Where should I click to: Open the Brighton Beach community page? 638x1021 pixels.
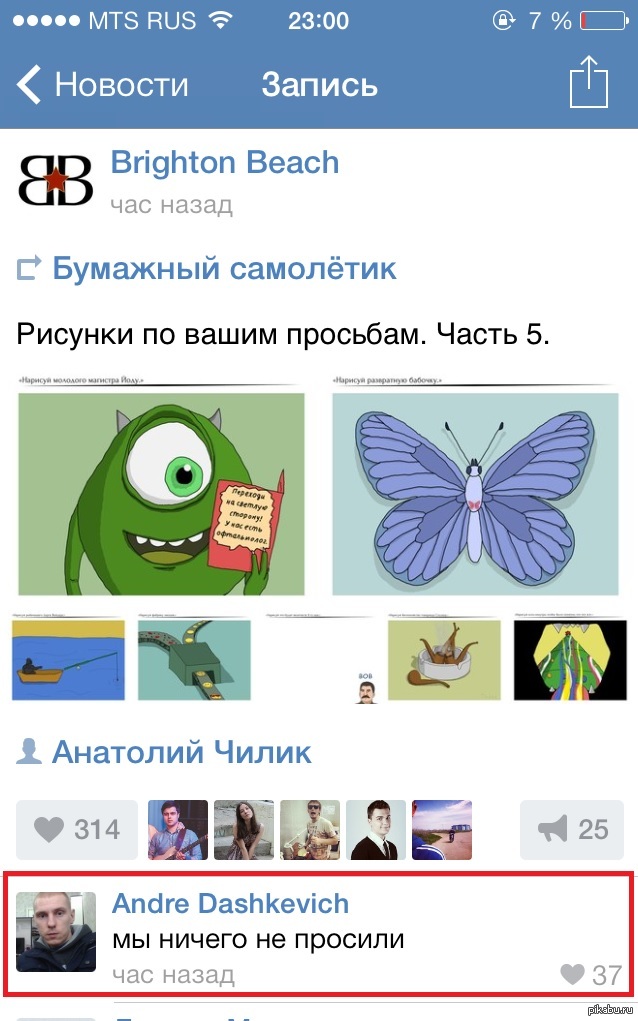(224, 163)
